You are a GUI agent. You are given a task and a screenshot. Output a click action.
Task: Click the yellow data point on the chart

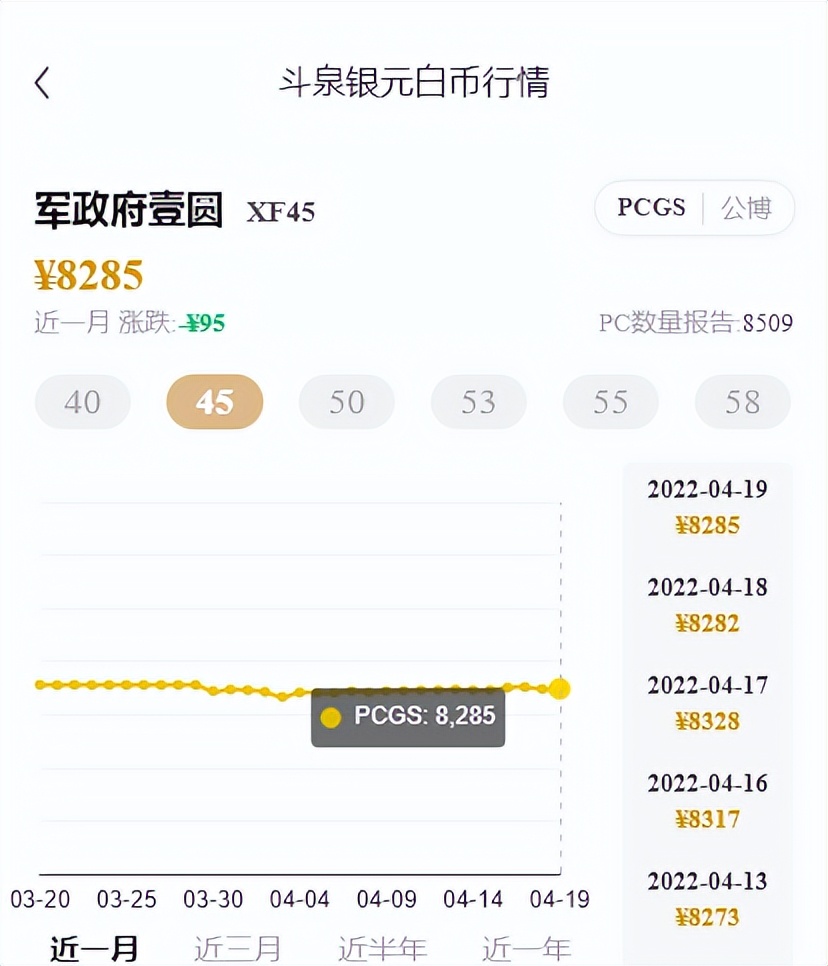(x=560, y=688)
